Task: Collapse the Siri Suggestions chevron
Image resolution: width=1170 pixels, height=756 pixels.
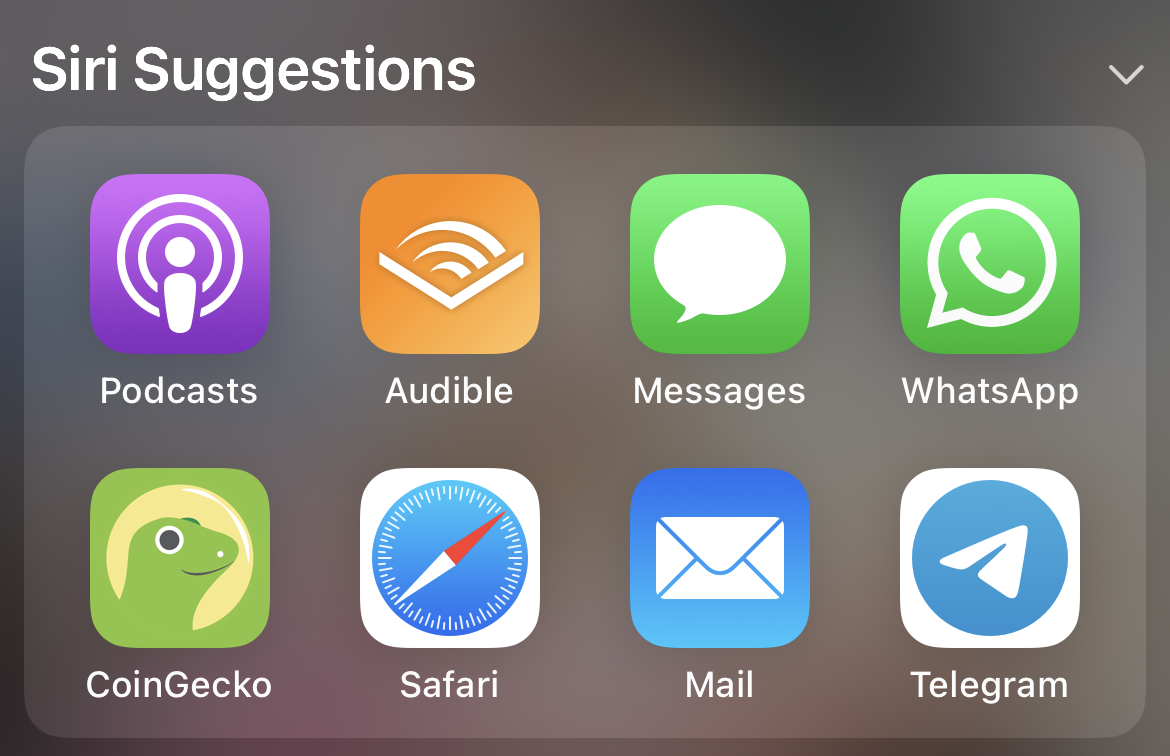Action: coord(1125,74)
